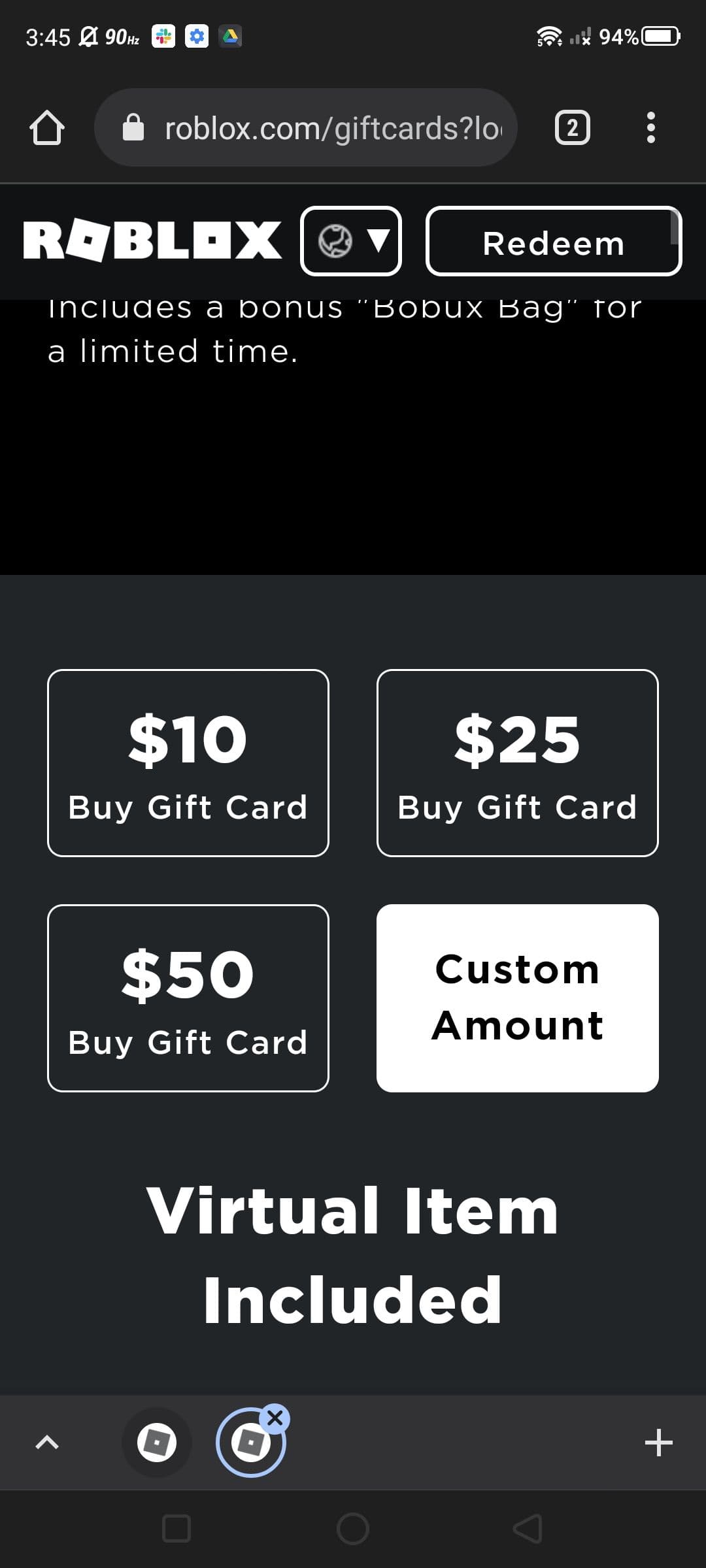Buy the $10 gift card
Viewport: 706px width, 1568px height.
(188, 762)
